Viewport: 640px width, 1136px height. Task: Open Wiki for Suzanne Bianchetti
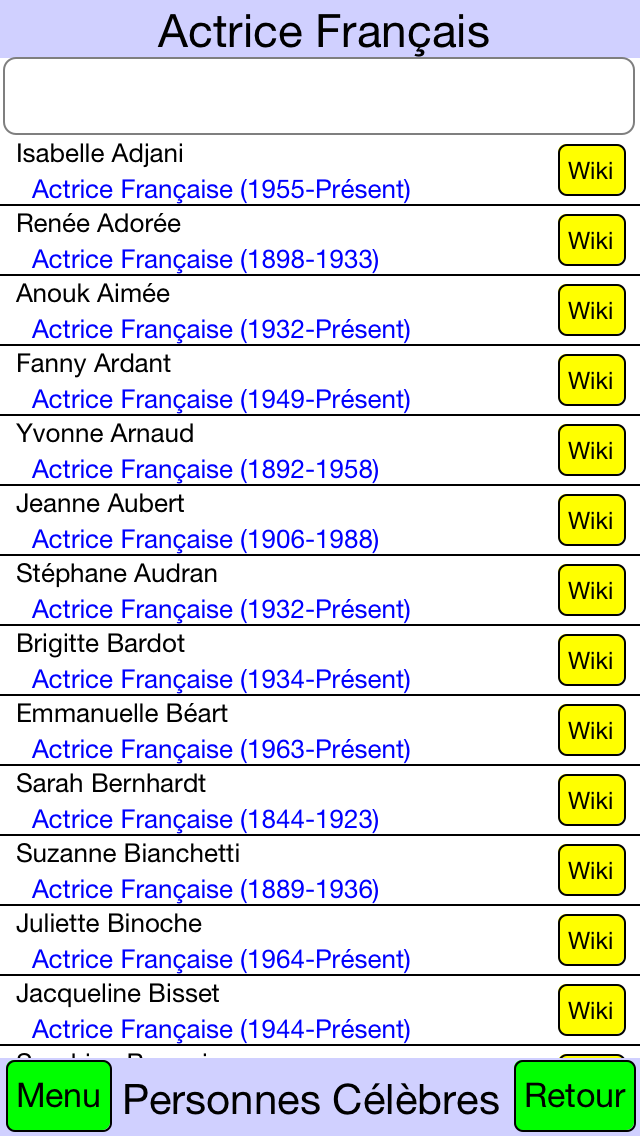(x=591, y=870)
